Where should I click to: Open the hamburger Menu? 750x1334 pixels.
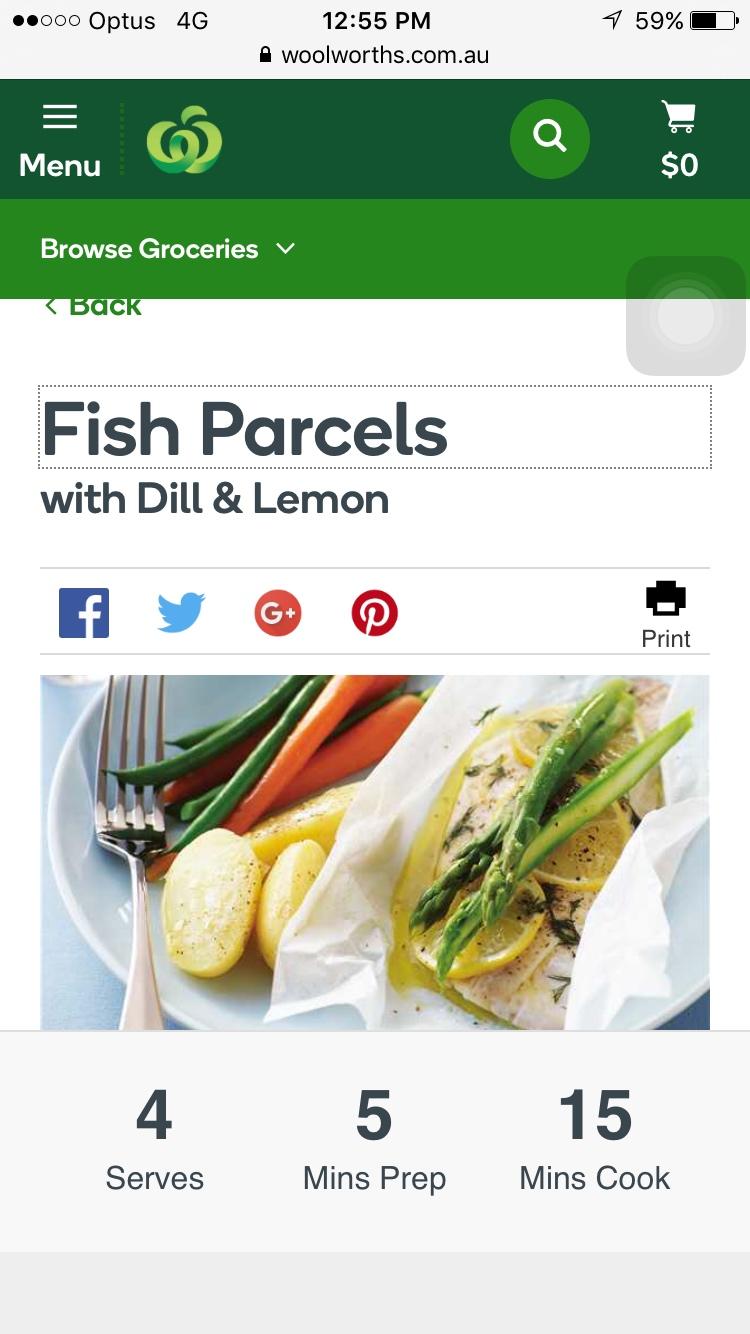point(59,135)
